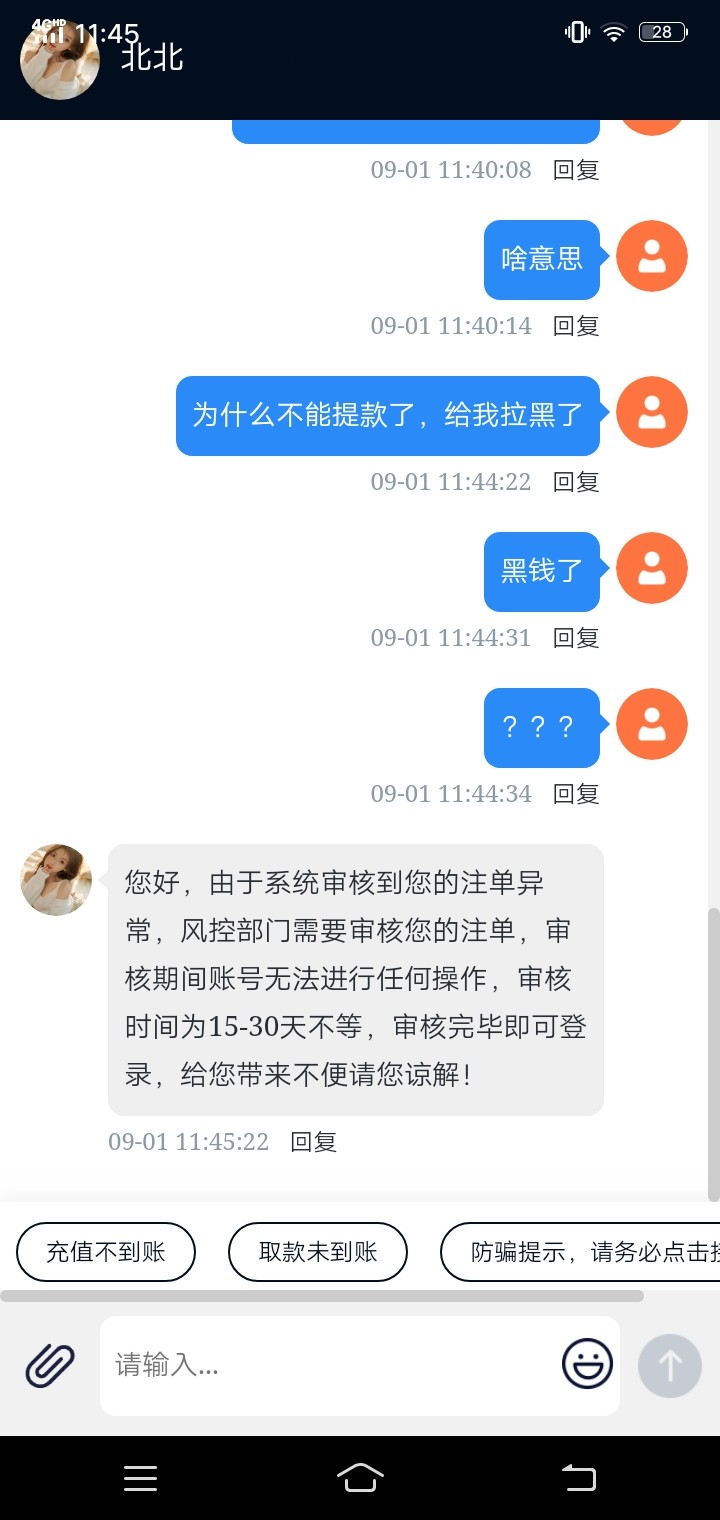Viewport: 720px width, 1520px height.
Task: Select the 充值不到账 quick reply chip
Action: (106, 1251)
